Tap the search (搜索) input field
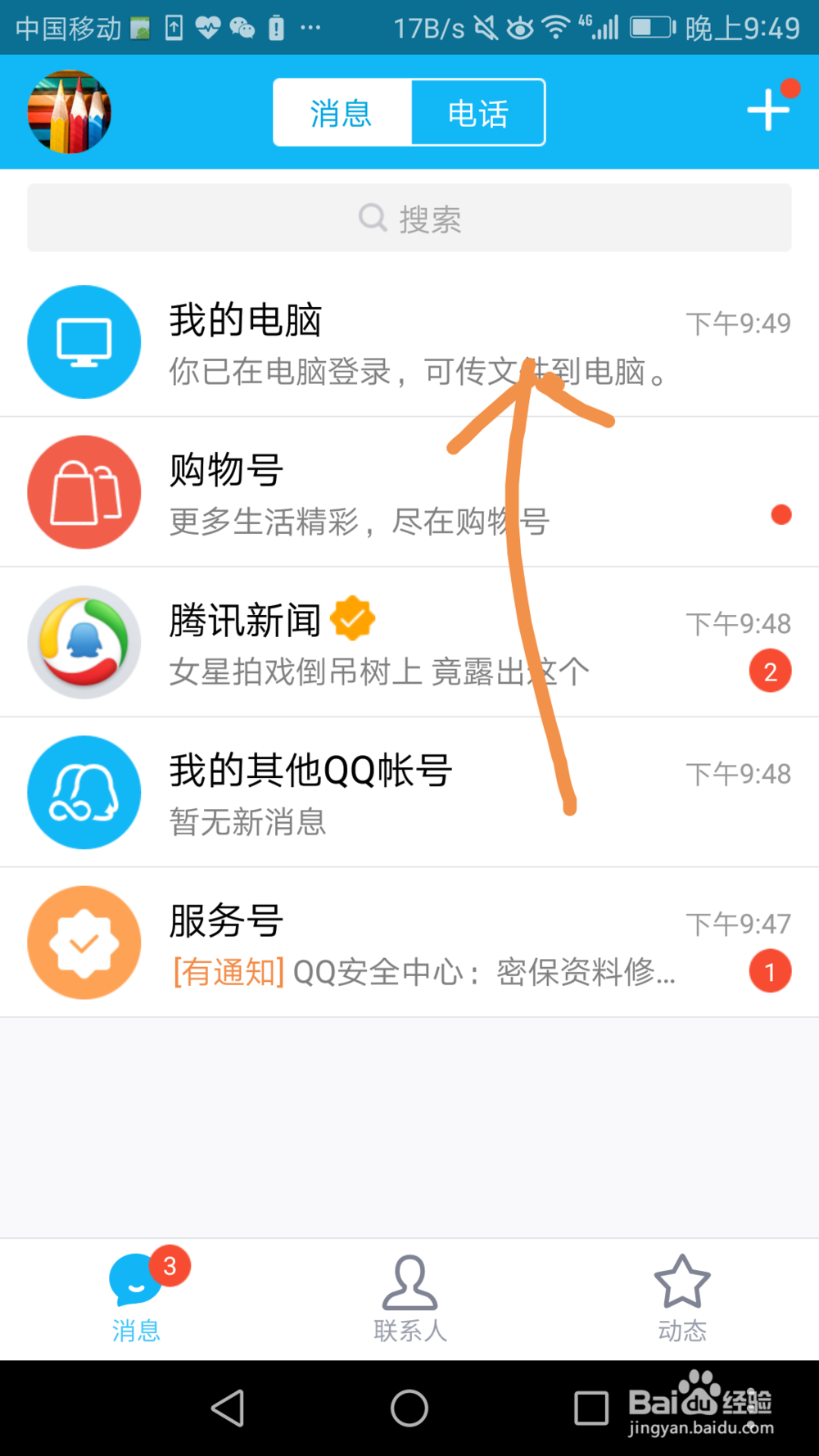This screenshot has height=1456, width=819. click(x=409, y=218)
